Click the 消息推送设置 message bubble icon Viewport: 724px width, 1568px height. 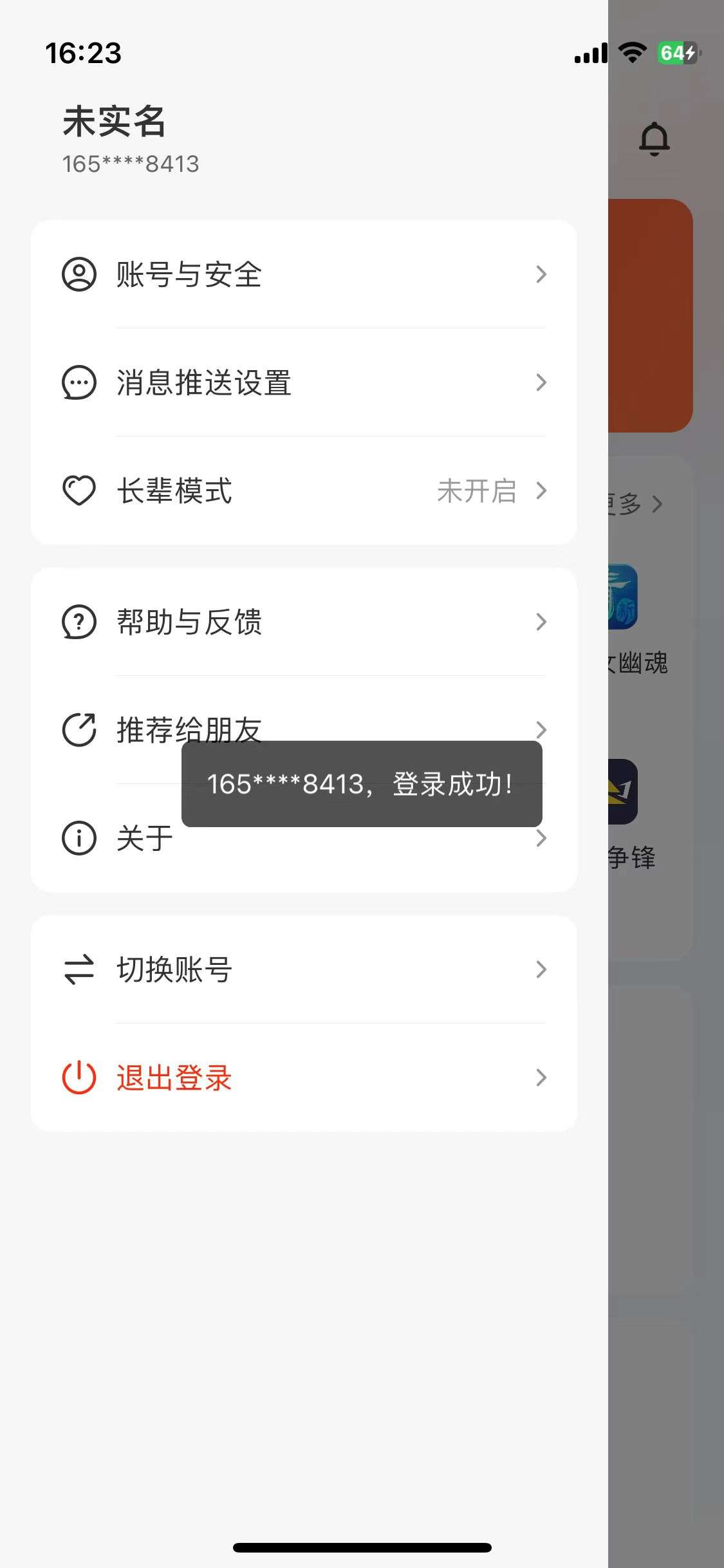pyautogui.click(x=78, y=383)
